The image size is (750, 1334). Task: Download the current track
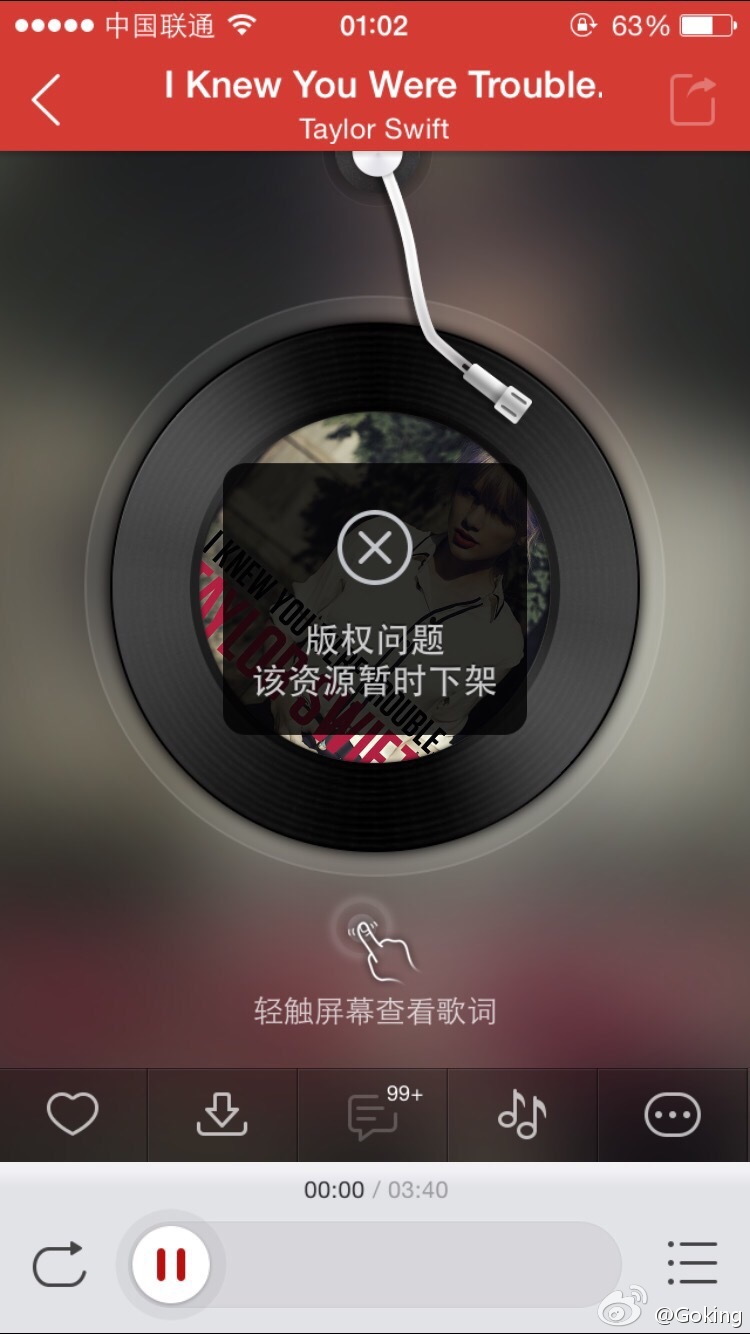(x=222, y=1114)
